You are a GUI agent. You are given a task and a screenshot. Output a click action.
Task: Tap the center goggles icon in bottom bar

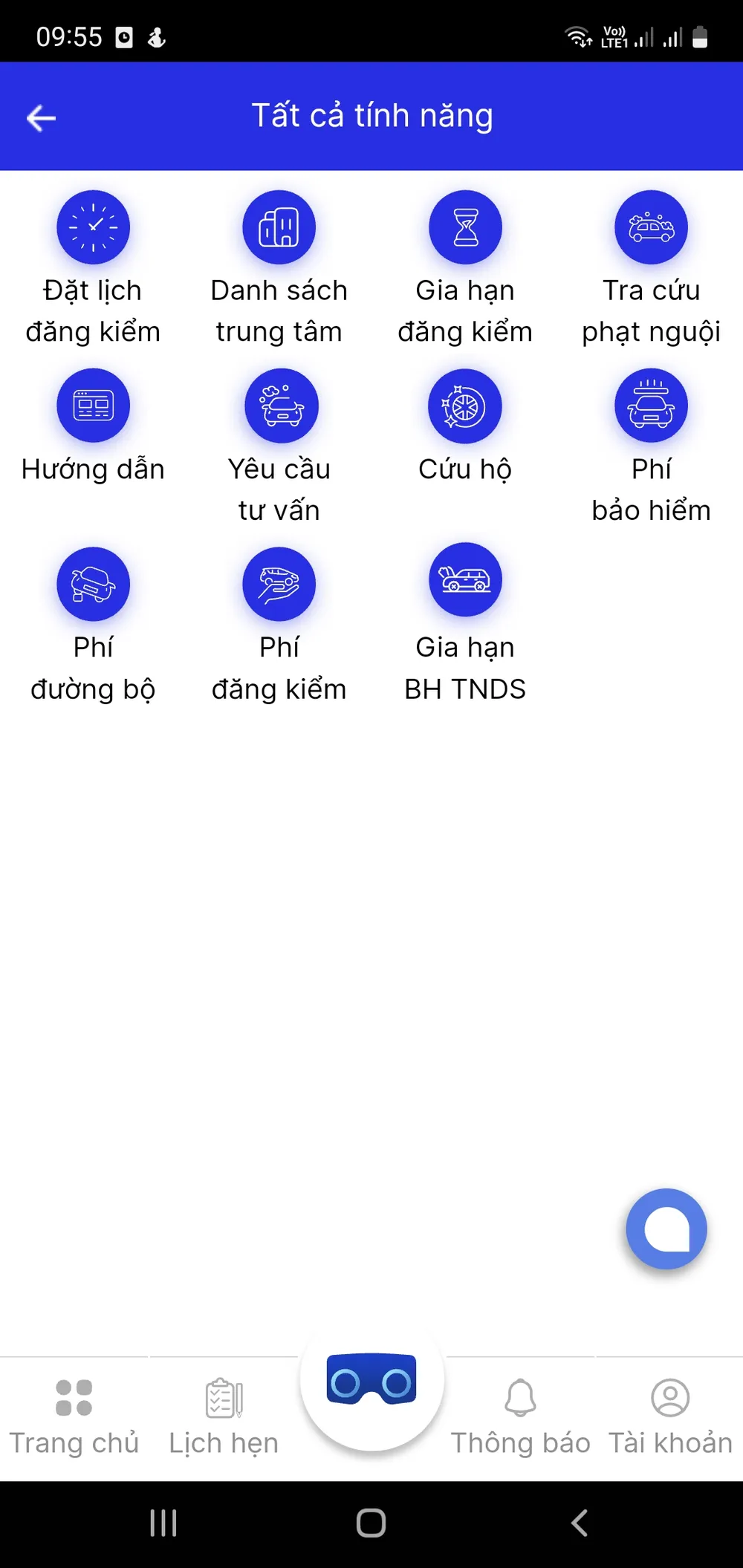371,1380
